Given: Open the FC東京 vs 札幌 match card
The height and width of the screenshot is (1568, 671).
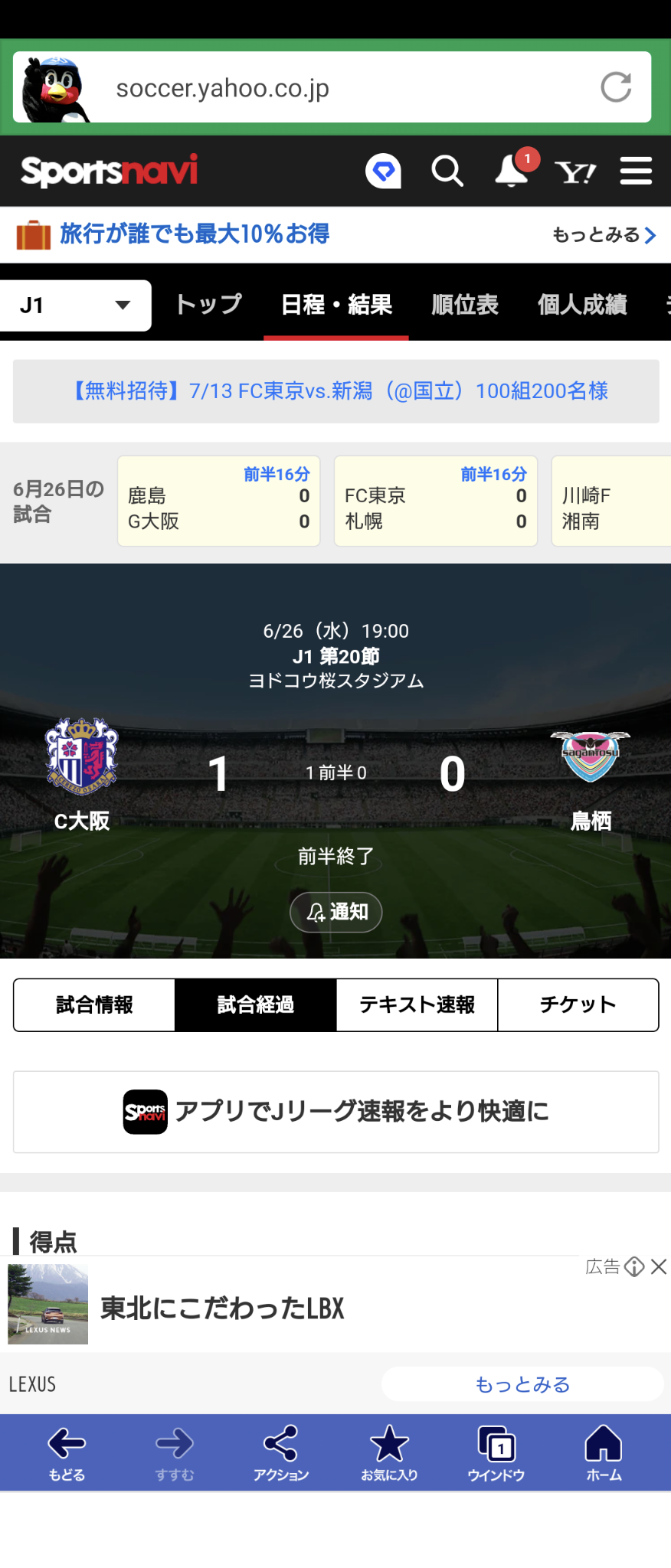Looking at the screenshot, I should coord(435,501).
